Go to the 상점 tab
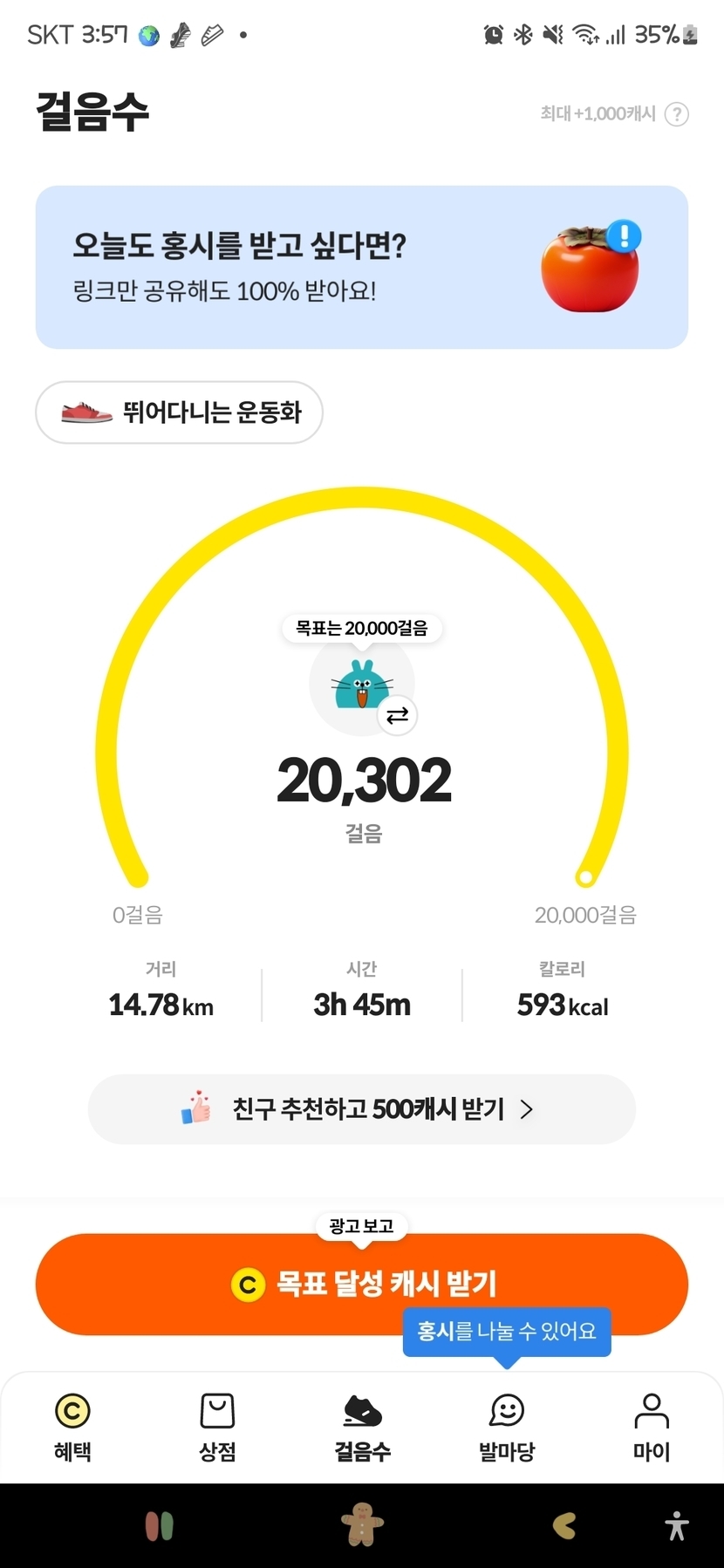The width and height of the screenshot is (724, 1568). point(217,1427)
